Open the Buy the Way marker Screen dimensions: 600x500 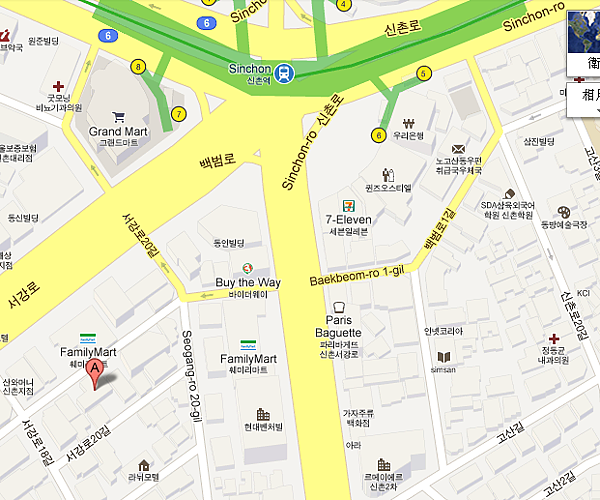(248, 268)
